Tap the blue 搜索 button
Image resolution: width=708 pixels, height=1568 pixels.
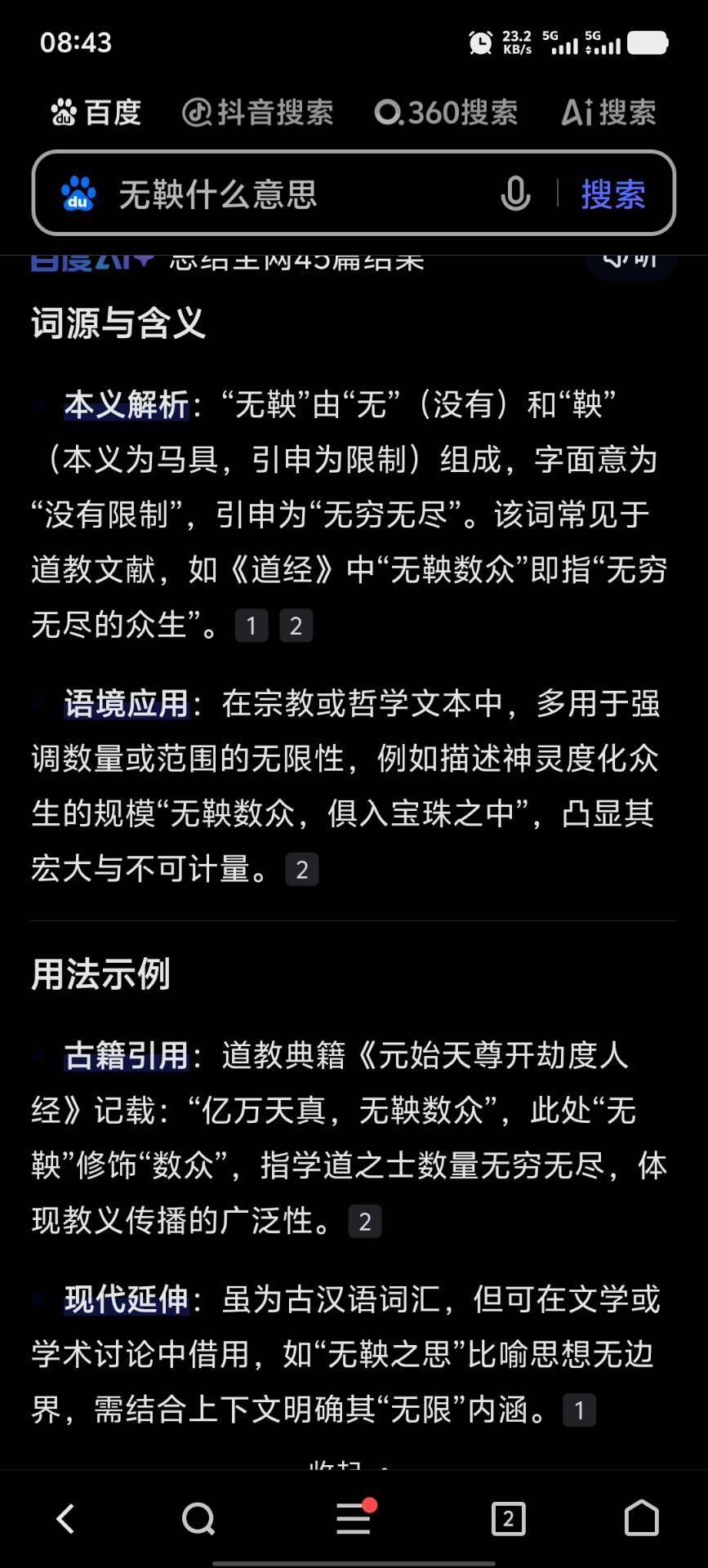pos(613,194)
